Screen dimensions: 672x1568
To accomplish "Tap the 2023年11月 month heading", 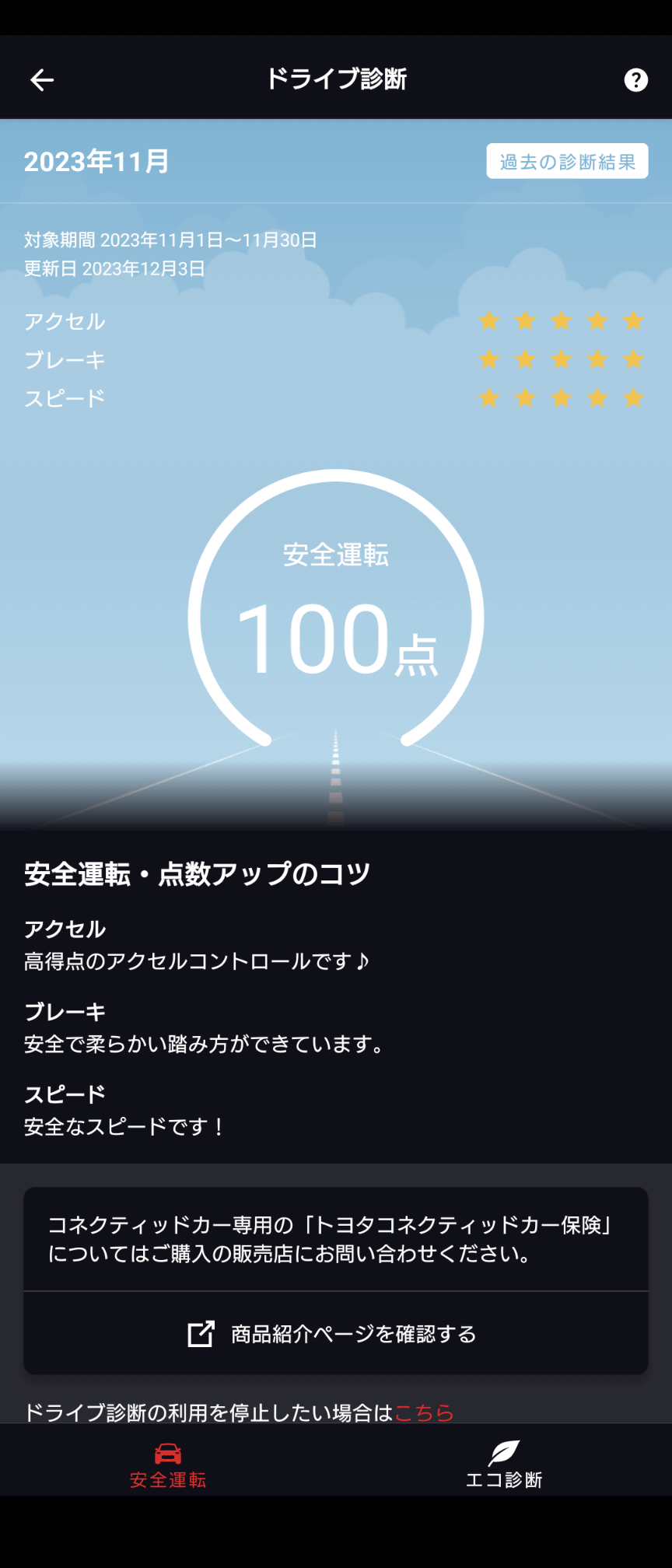I will pyautogui.click(x=96, y=161).
